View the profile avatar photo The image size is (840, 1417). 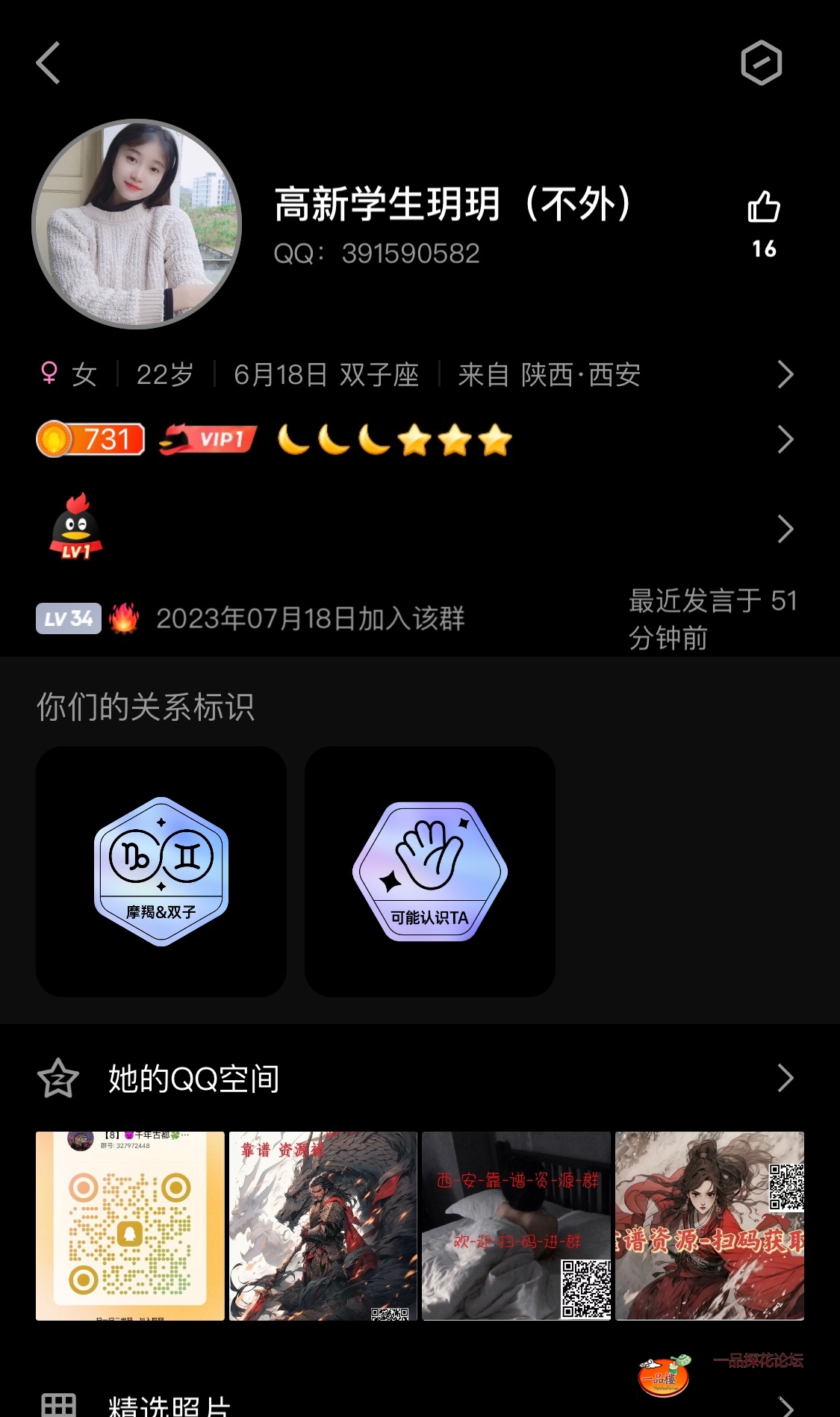(x=137, y=224)
